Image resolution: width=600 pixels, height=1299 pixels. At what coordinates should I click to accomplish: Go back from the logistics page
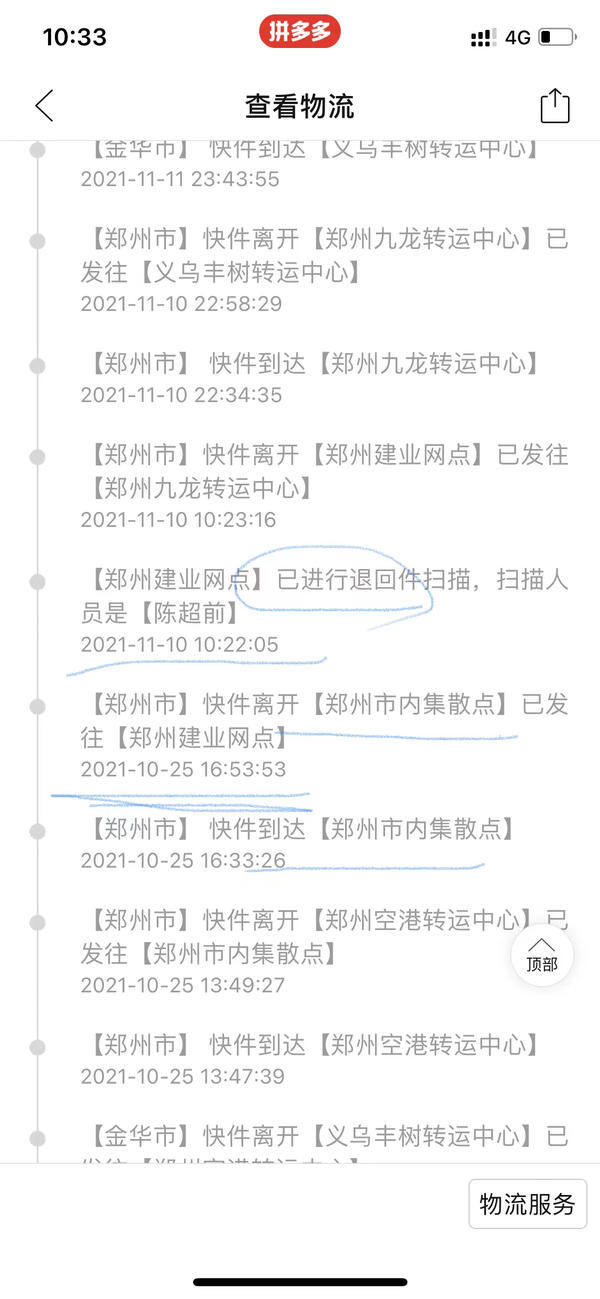pyautogui.click(x=44, y=105)
